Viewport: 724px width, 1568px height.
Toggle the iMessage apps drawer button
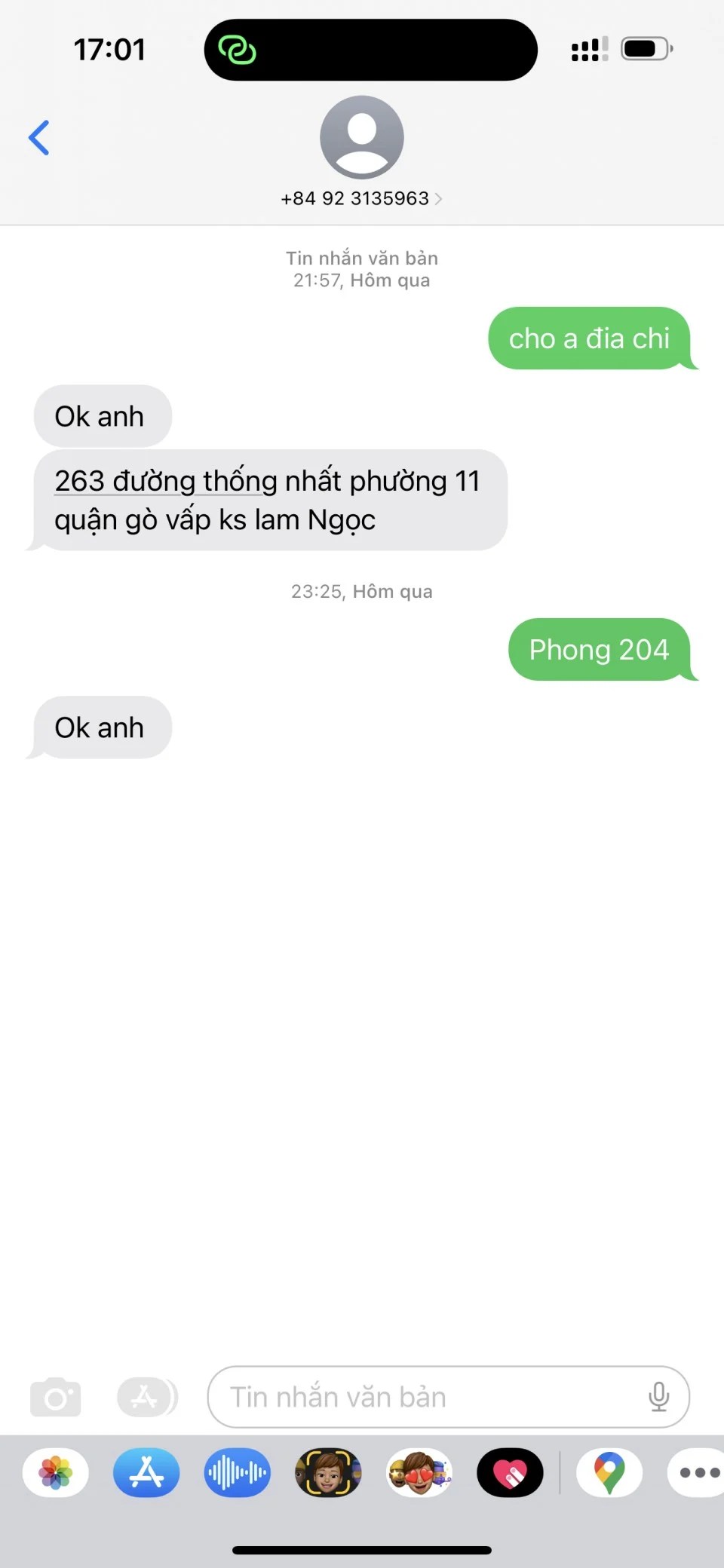point(146,1397)
